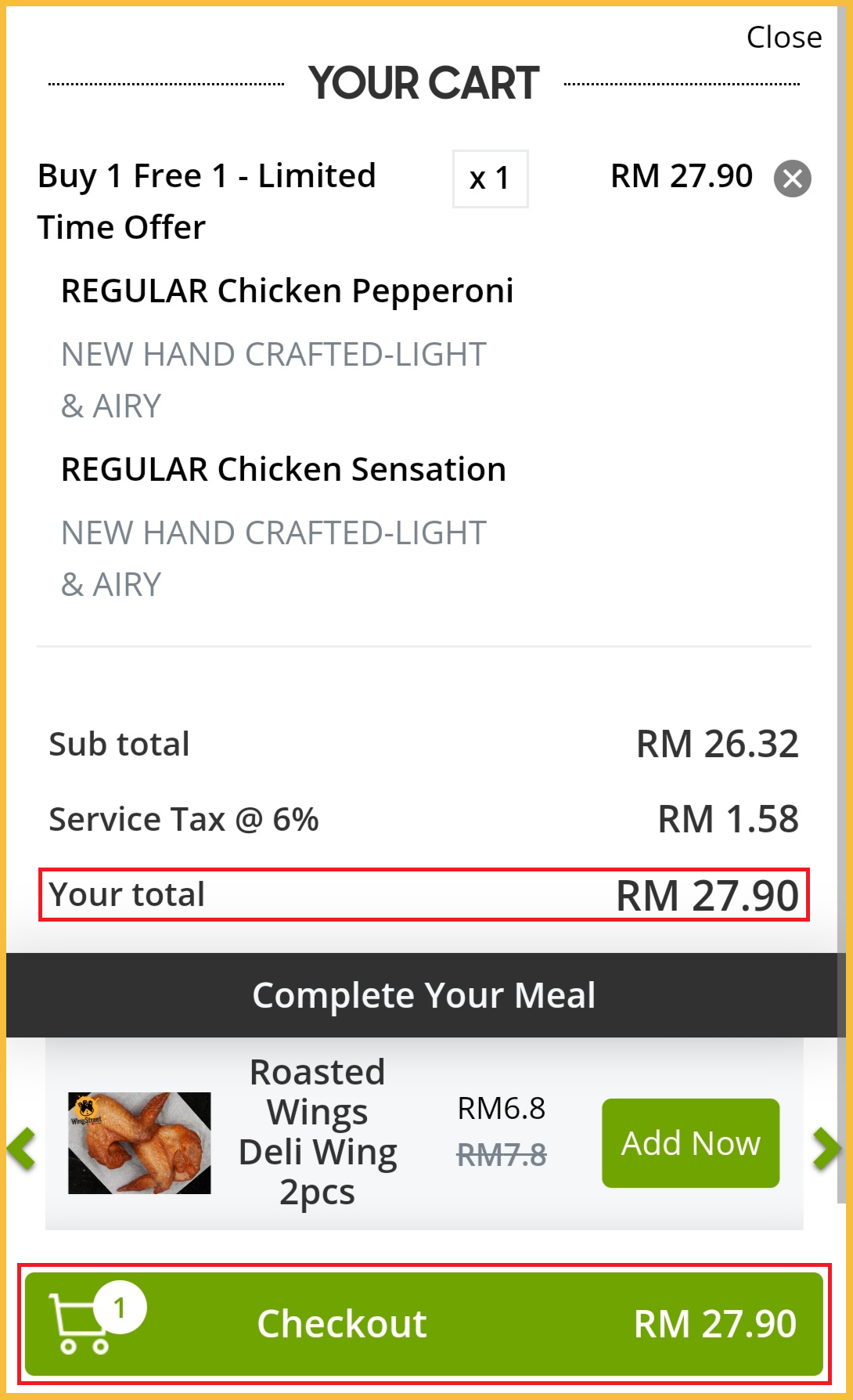
Task: Remove Buy 1 Free 1 offer from cart
Action: pyautogui.click(x=792, y=179)
